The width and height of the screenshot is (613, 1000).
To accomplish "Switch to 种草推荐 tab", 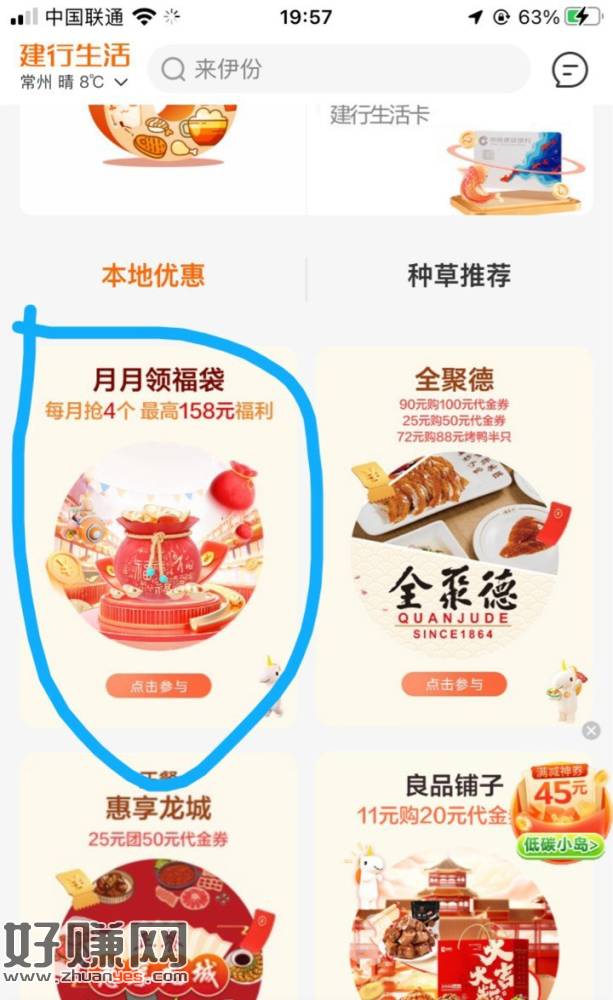I will point(459,275).
